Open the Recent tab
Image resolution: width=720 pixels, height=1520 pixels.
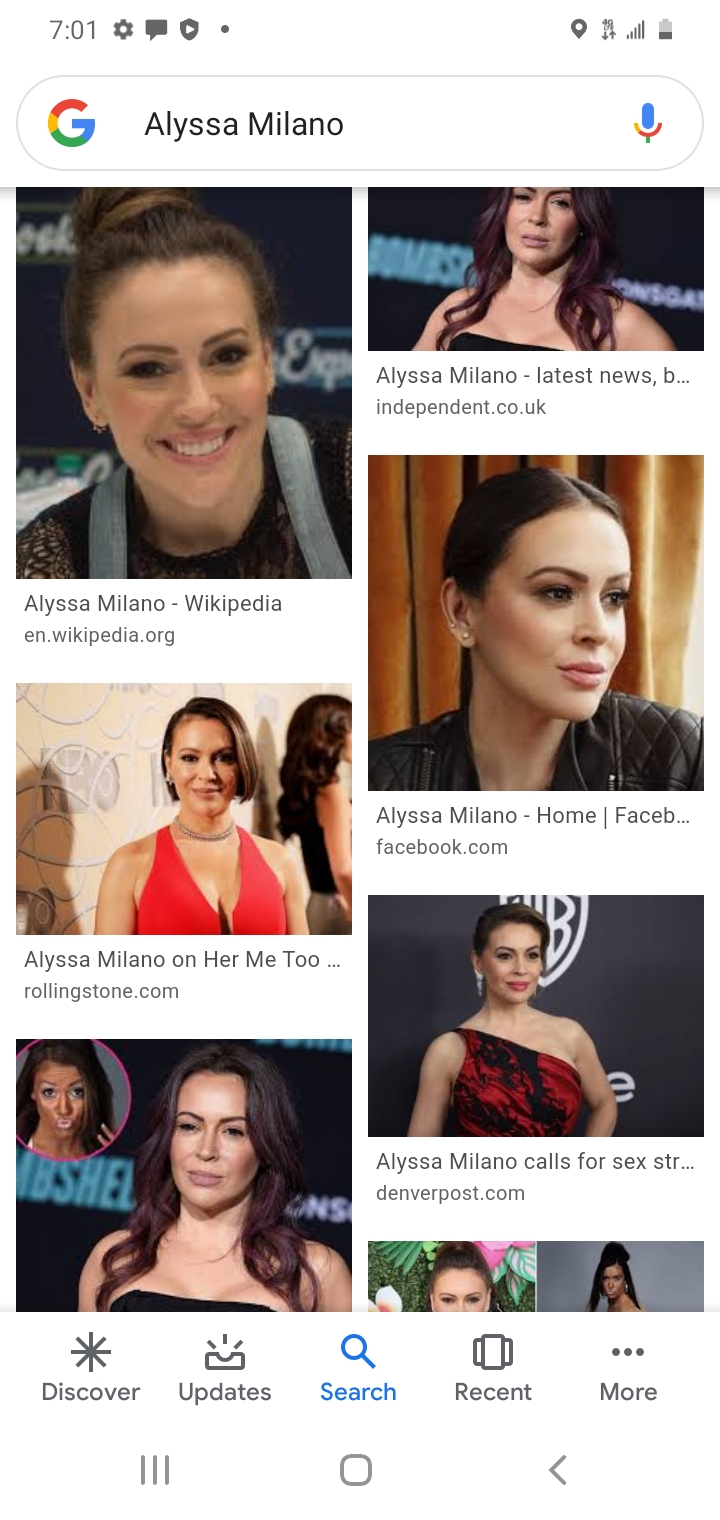pyautogui.click(x=492, y=1370)
